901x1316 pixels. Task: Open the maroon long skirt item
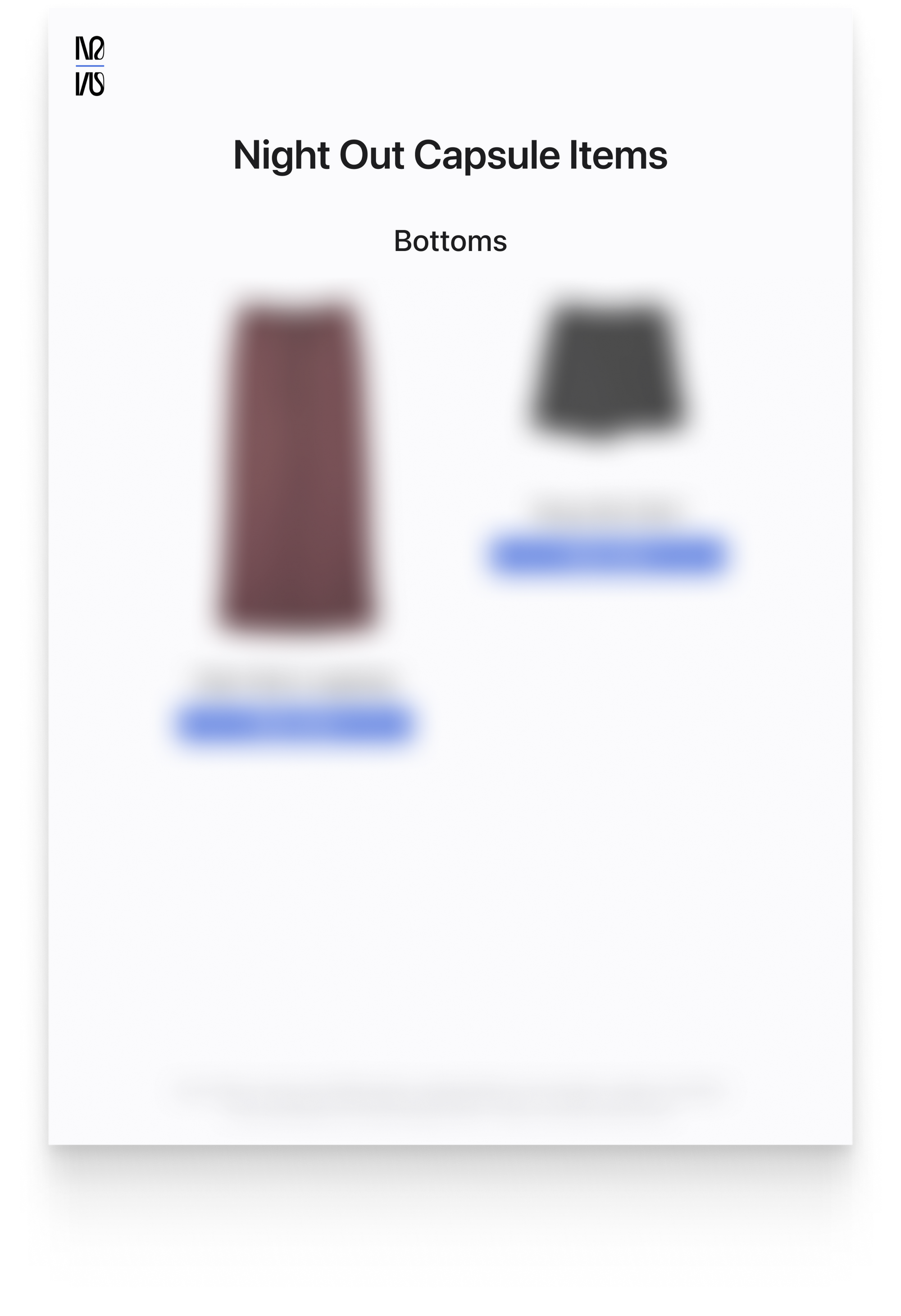click(x=296, y=467)
